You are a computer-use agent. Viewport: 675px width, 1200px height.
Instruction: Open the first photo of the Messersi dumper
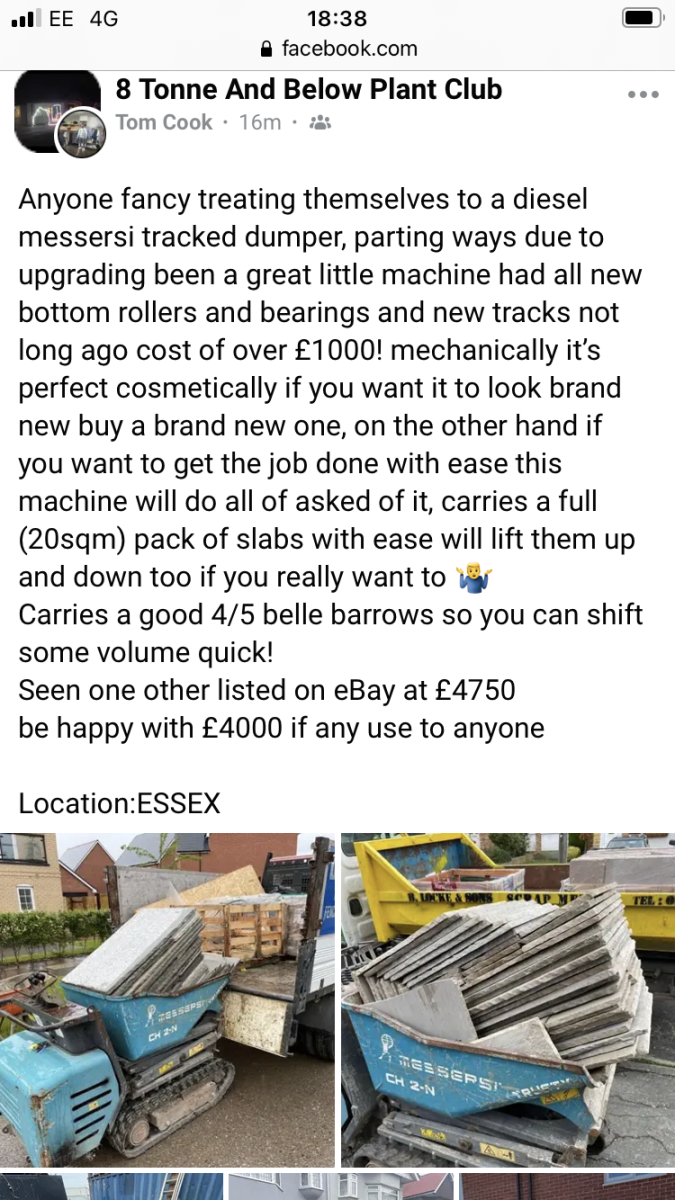pyautogui.click(x=167, y=999)
